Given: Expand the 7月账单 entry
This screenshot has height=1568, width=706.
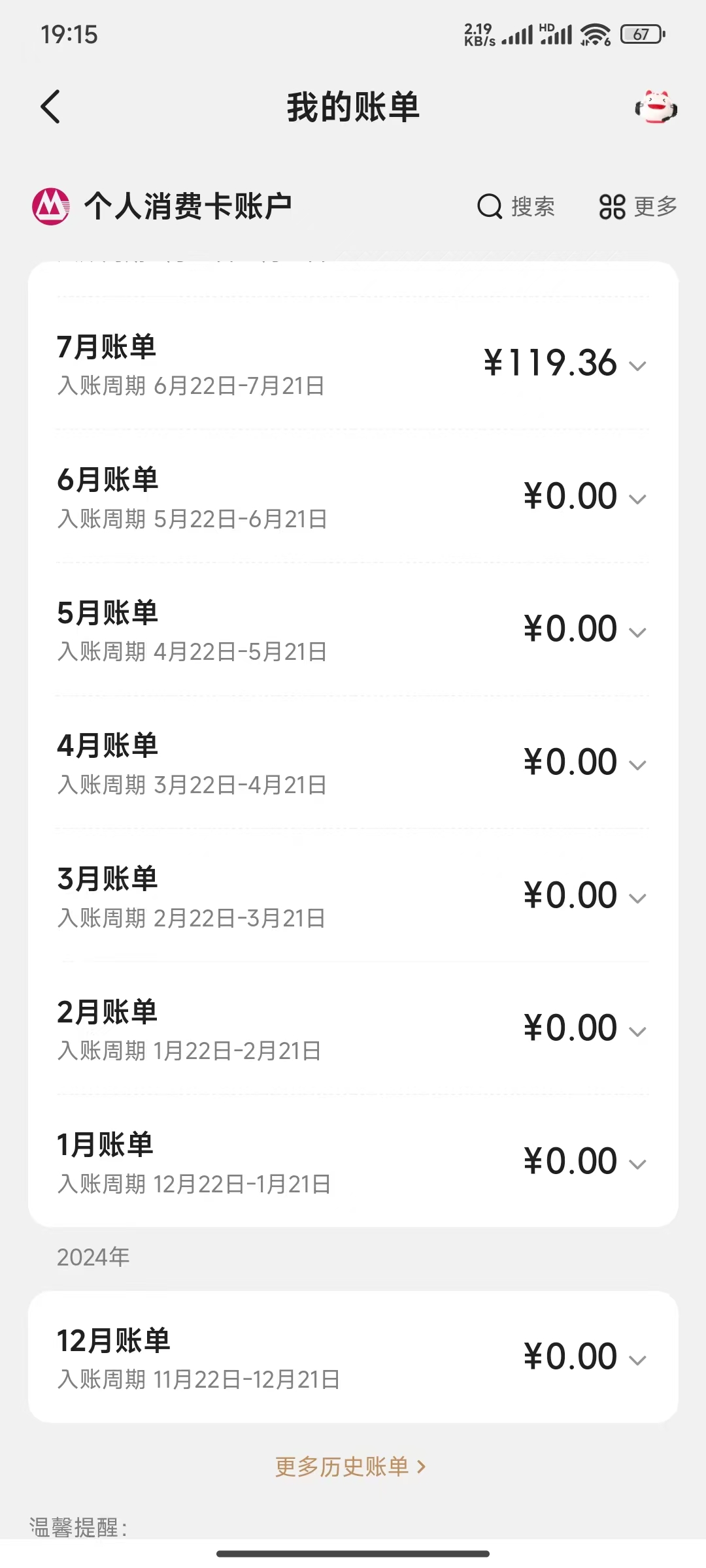Looking at the screenshot, I should click(637, 366).
